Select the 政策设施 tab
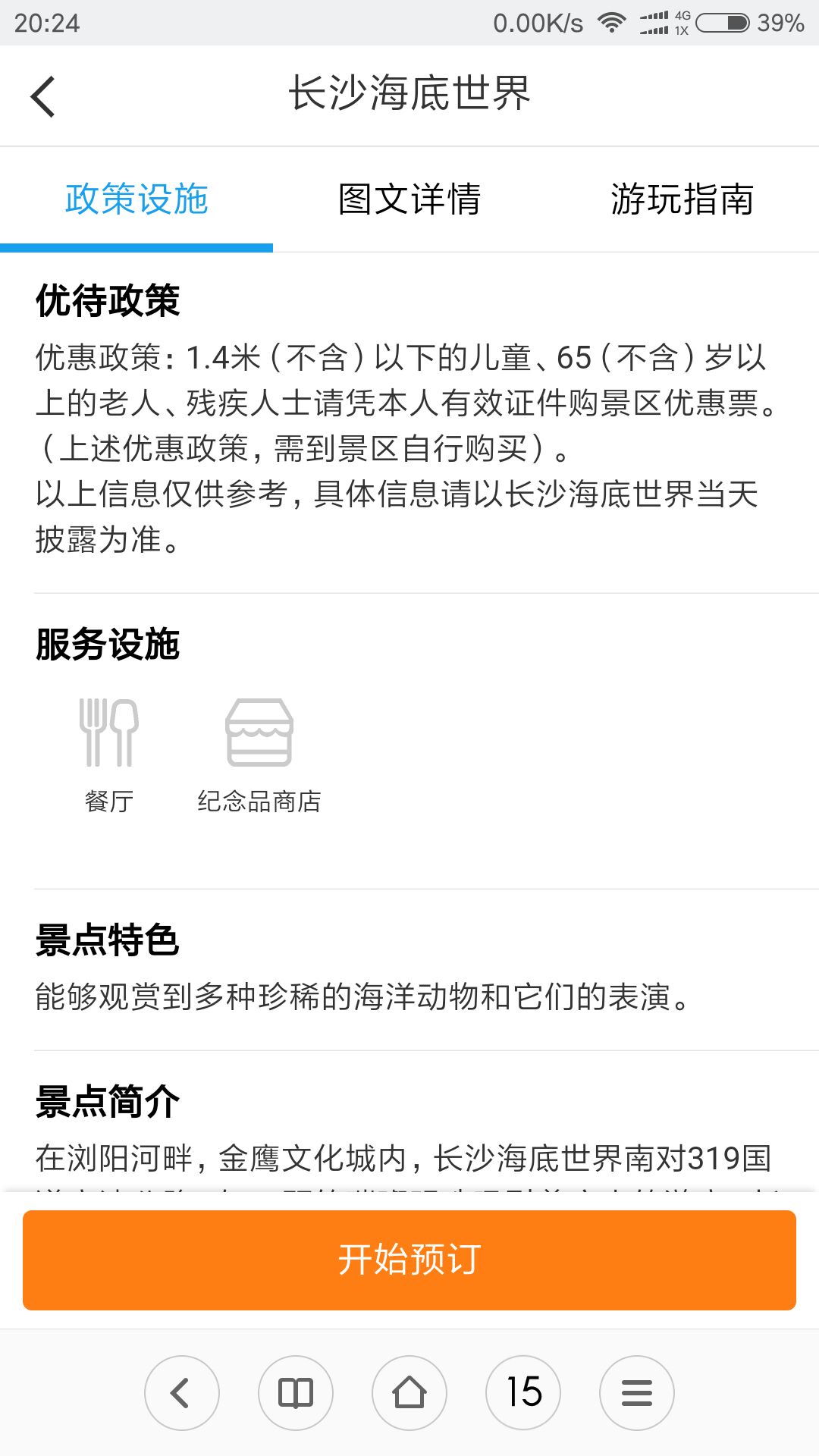This screenshot has height=1456, width=819. click(136, 199)
